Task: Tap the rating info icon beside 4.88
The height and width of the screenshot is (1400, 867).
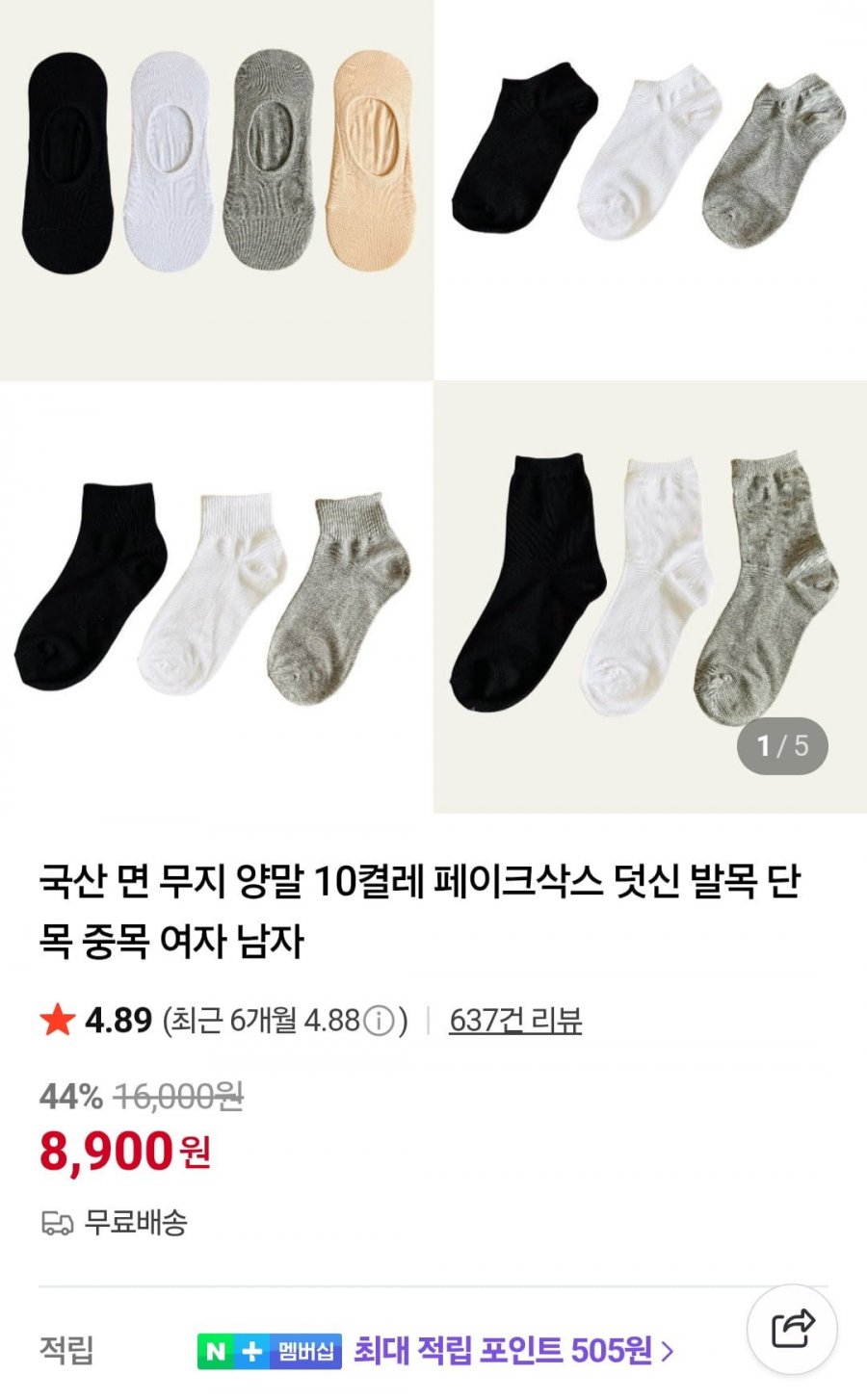Action: pyautogui.click(x=380, y=1022)
